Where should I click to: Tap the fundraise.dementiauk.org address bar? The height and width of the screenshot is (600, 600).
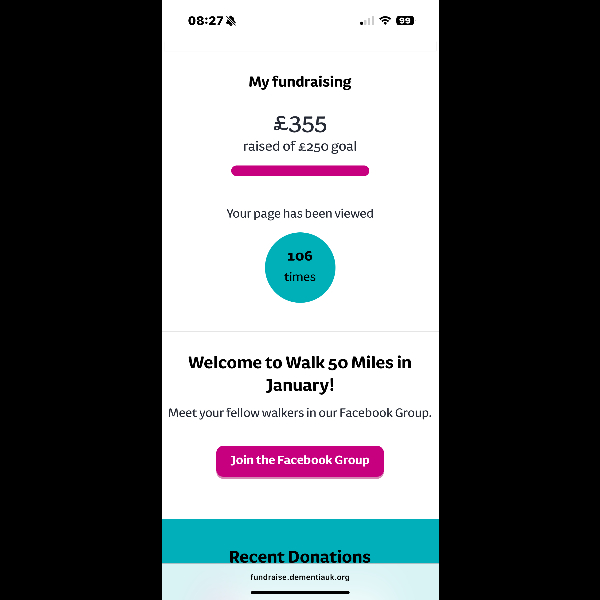tap(300, 577)
